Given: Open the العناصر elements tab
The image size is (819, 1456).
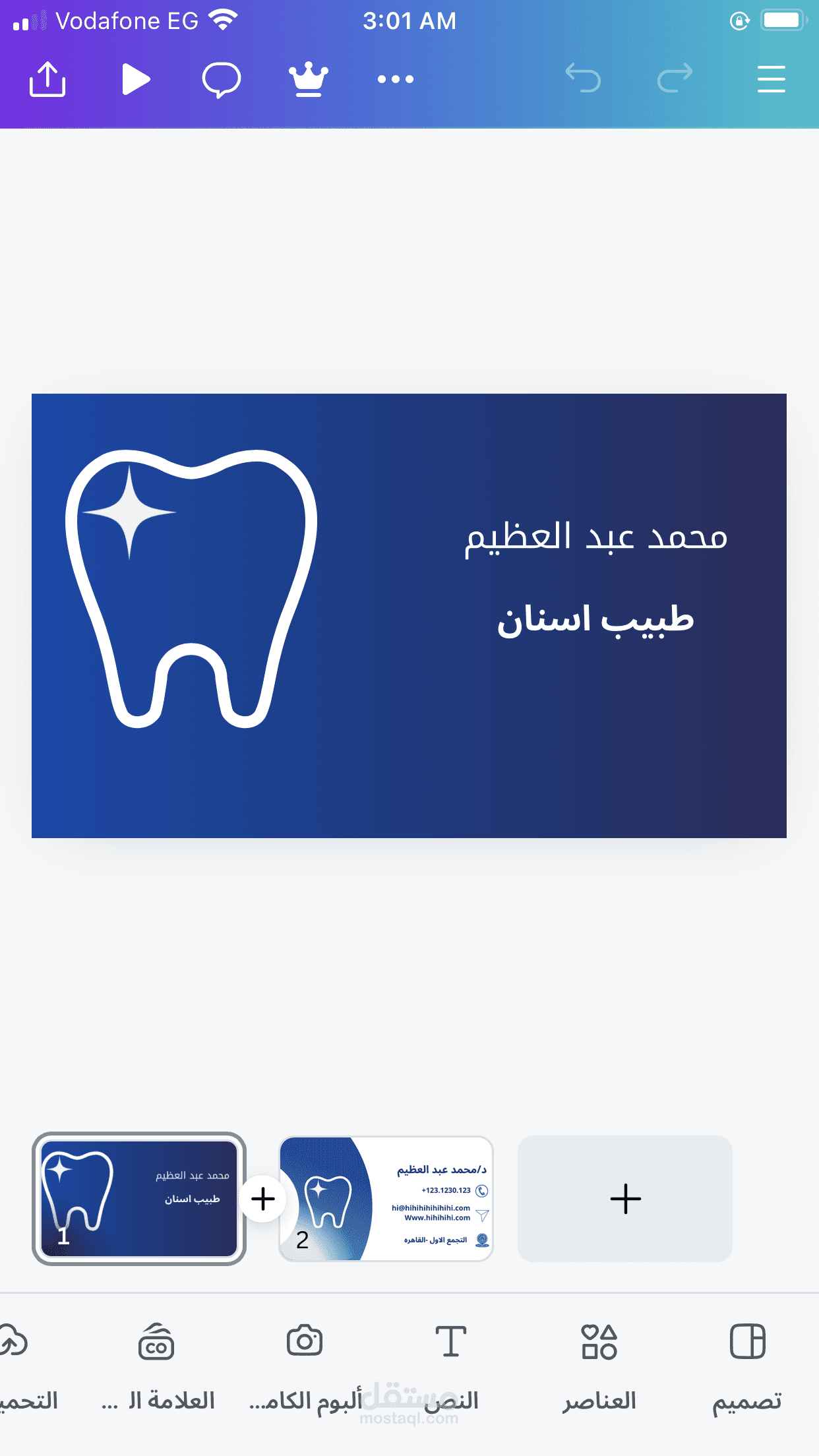Looking at the screenshot, I should [599, 1365].
